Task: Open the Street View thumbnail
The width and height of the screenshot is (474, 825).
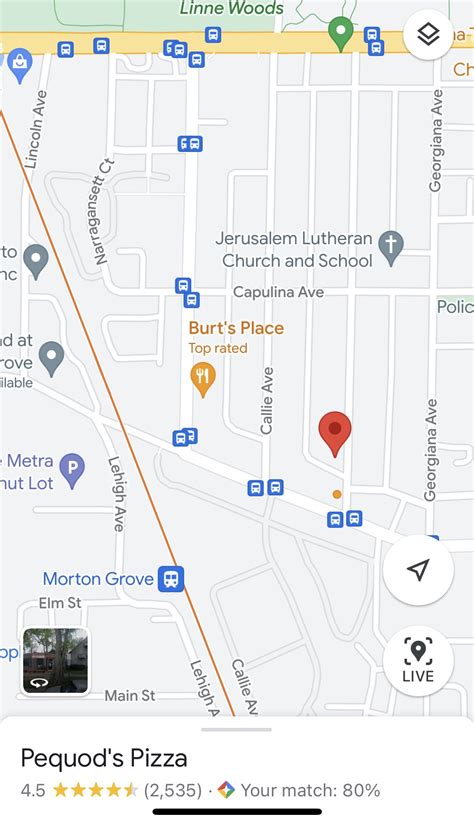Action: [x=55, y=661]
